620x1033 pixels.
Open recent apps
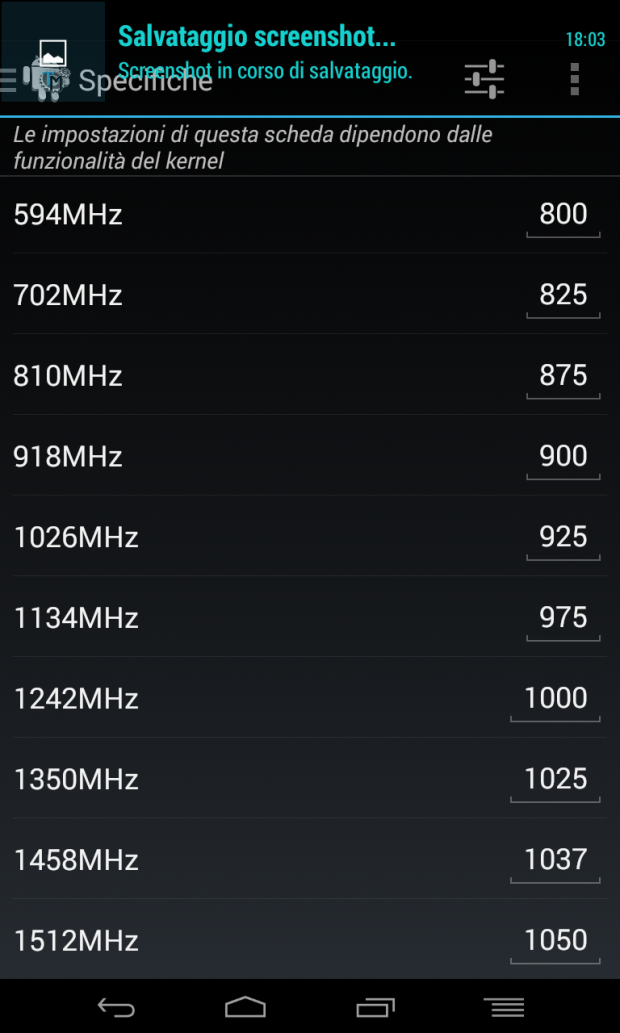(375, 1007)
